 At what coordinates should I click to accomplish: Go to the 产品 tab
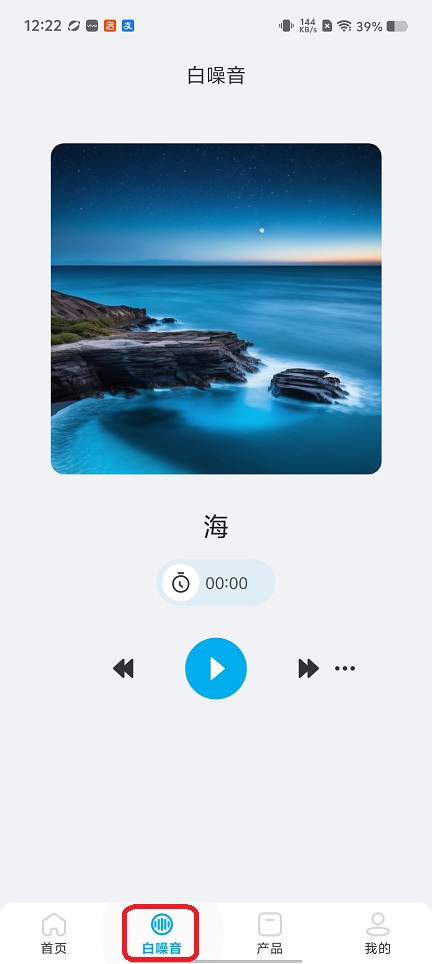click(x=270, y=933)
